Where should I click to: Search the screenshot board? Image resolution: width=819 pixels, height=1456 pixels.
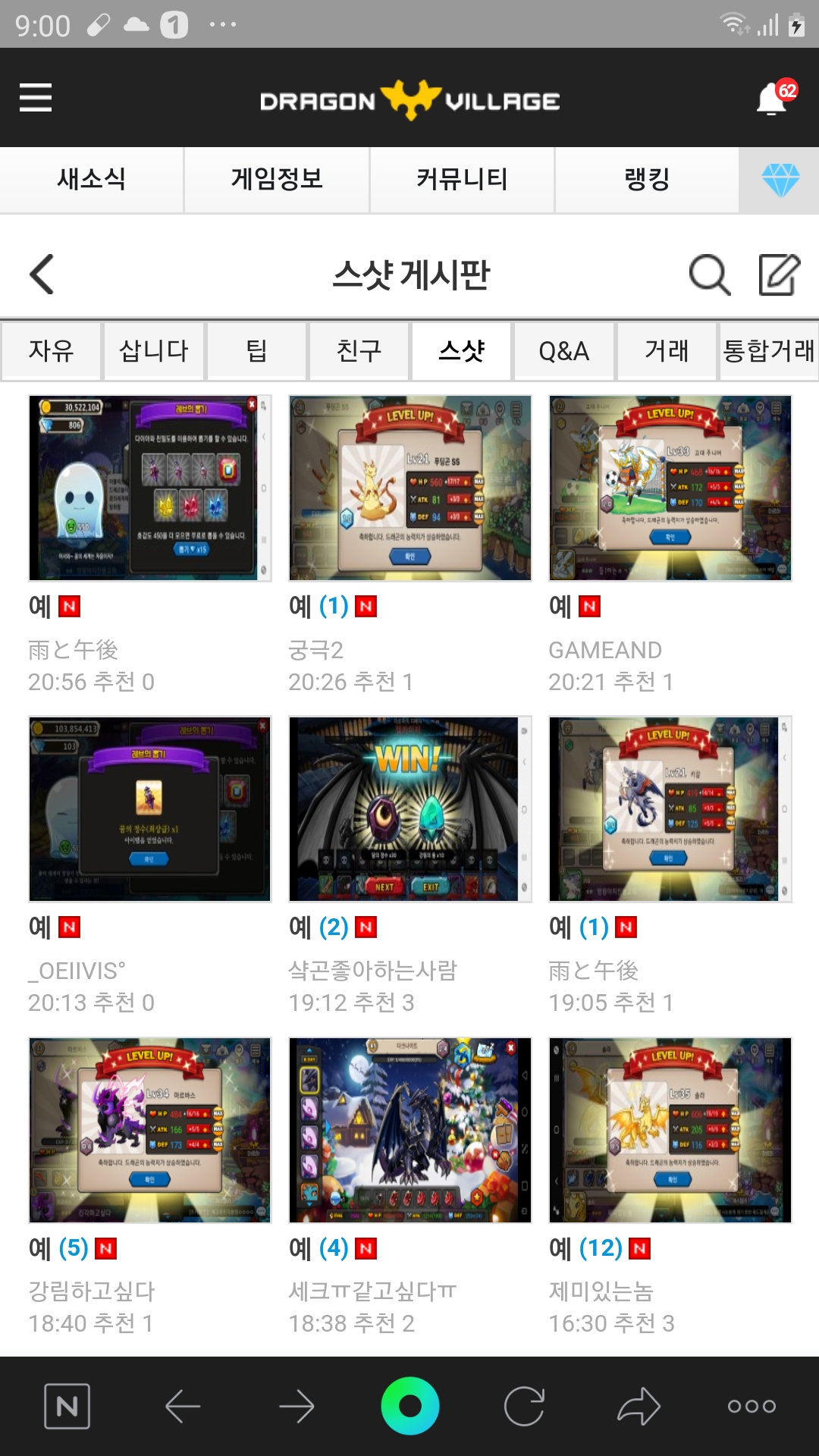pyautogui.click(x=709, y=274)
